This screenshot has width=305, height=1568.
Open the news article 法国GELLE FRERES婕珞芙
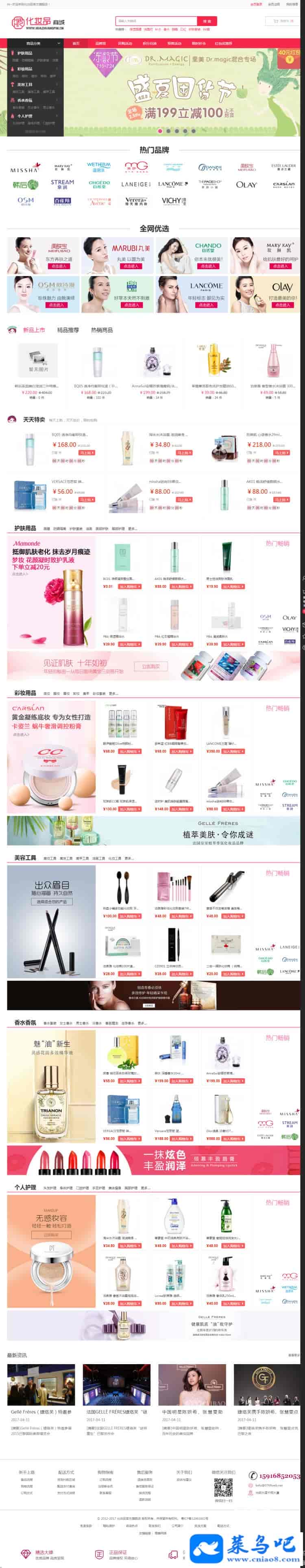pos(116,1412)
